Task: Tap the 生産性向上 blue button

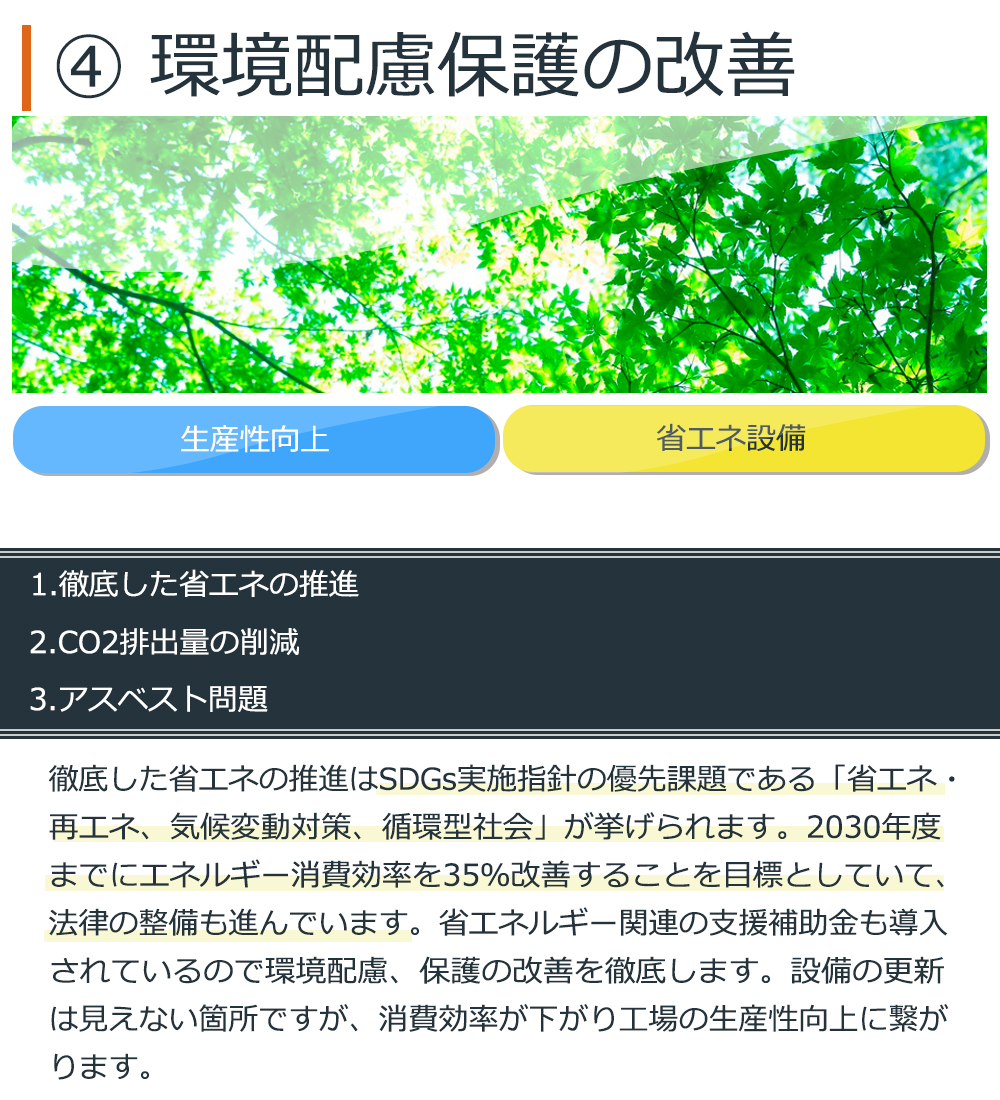Action: point(255,439)
